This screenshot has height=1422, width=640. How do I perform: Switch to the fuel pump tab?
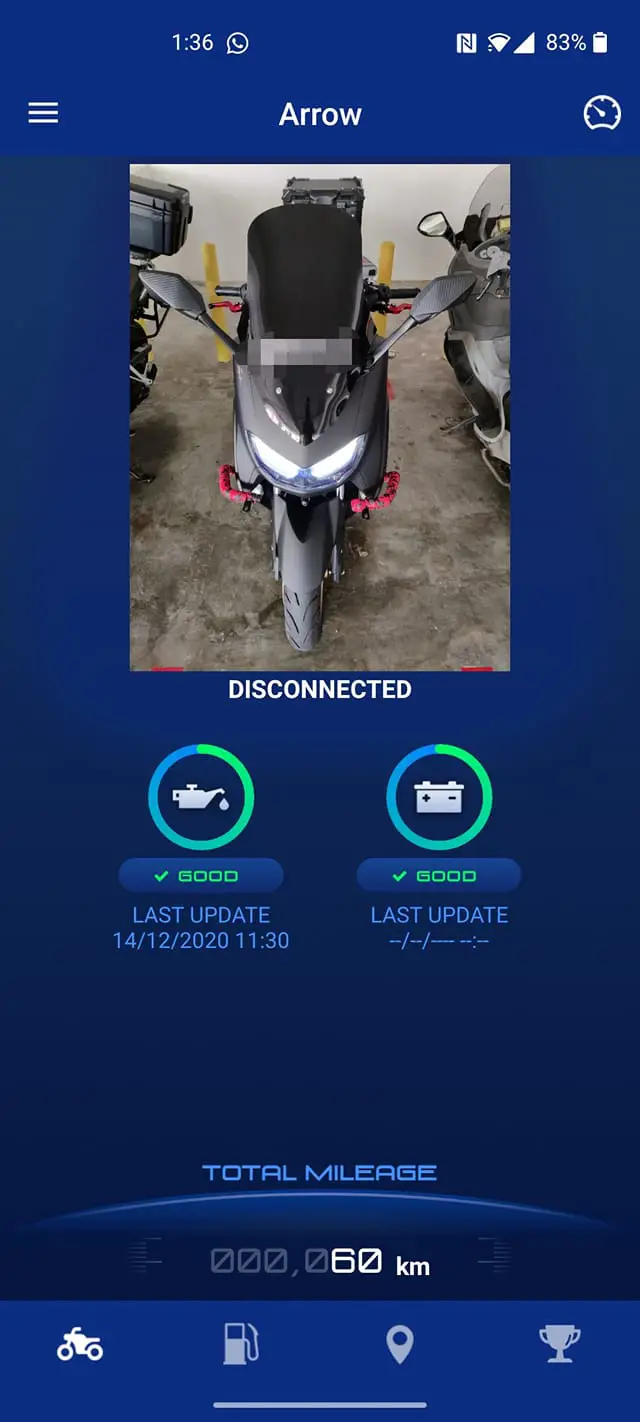tap(241, 1344)
